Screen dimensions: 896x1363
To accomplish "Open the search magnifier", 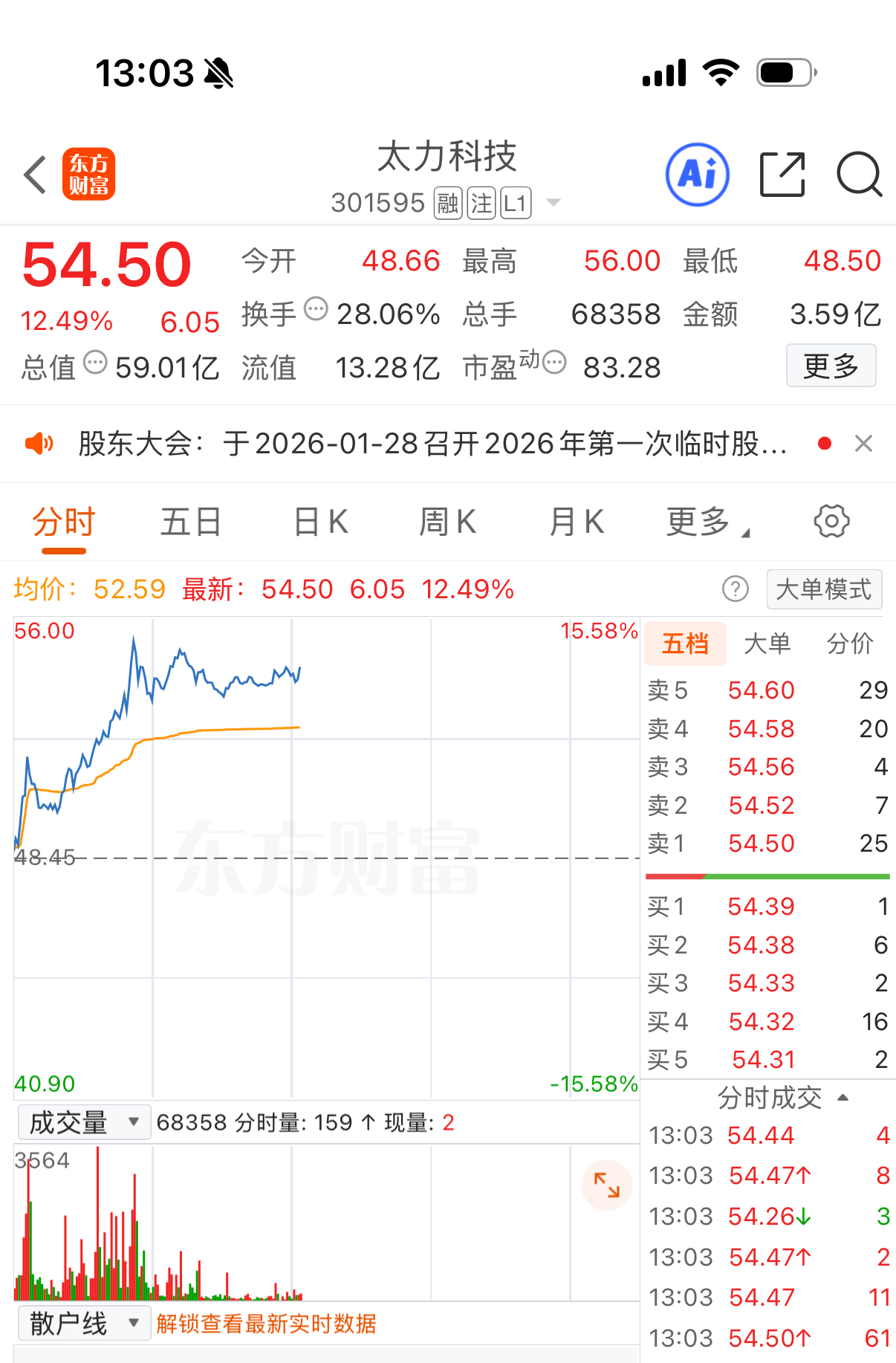I will click(859, 175).
